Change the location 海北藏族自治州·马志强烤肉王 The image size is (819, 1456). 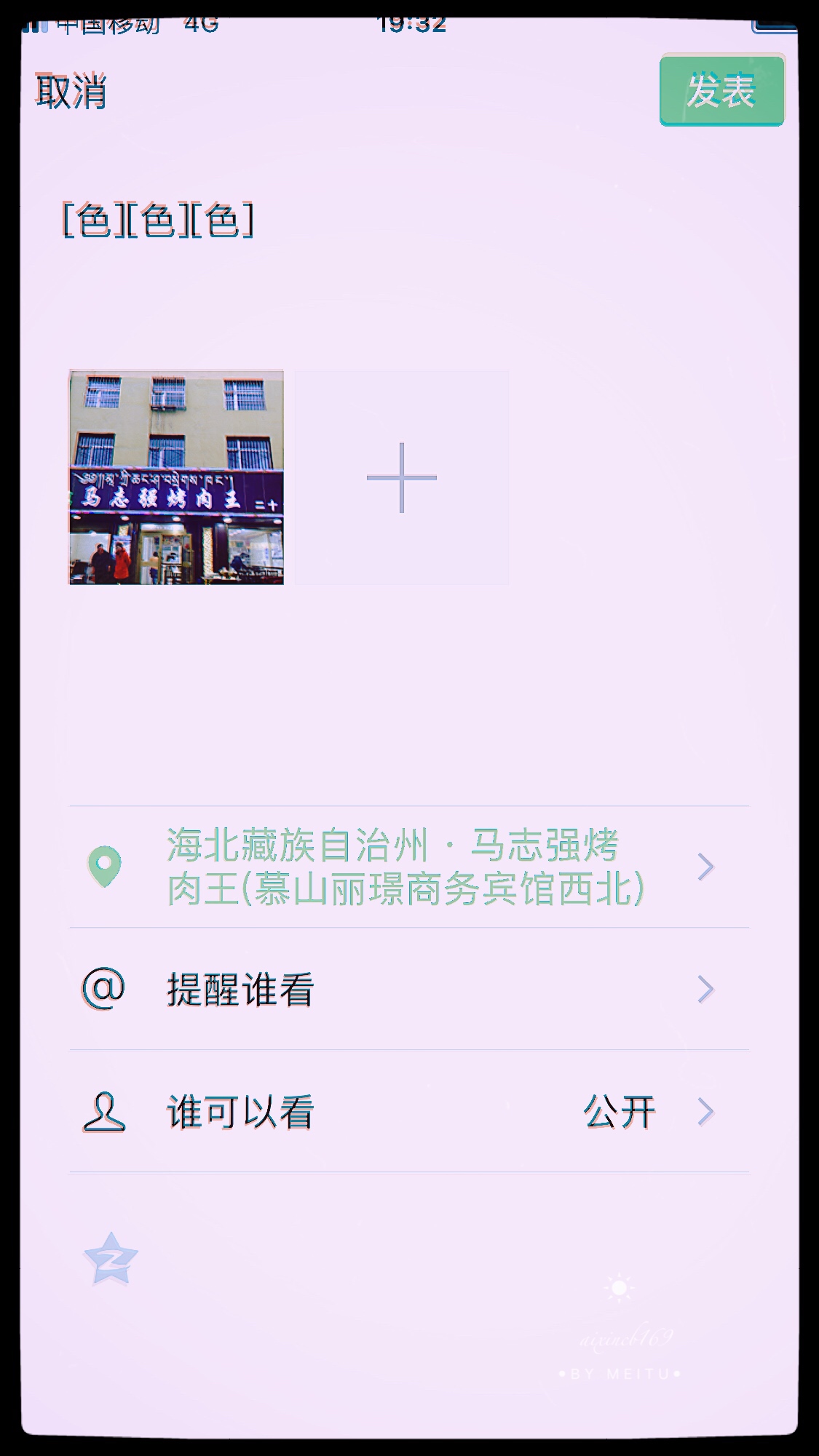pos(409,867)
